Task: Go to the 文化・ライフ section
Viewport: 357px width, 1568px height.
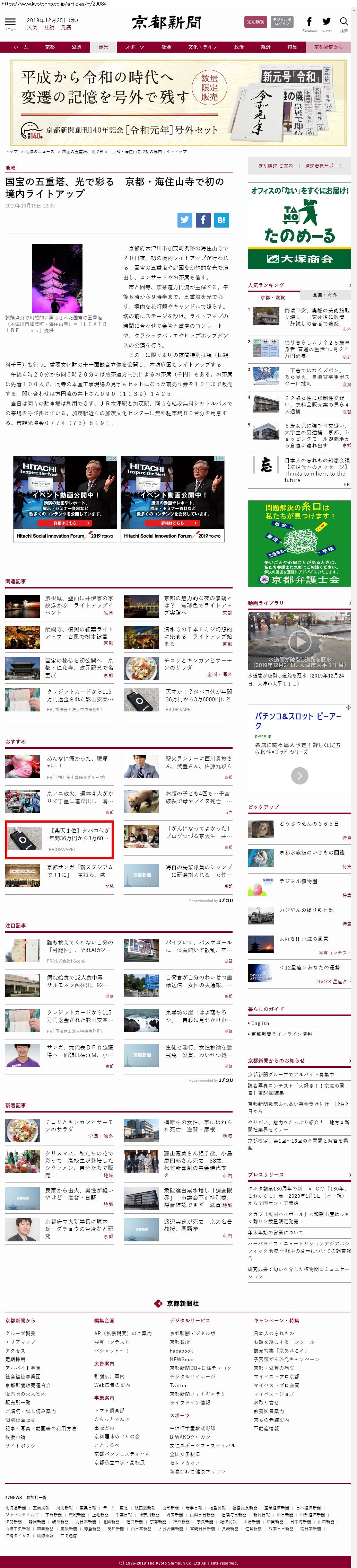Action: pos(202,47)
